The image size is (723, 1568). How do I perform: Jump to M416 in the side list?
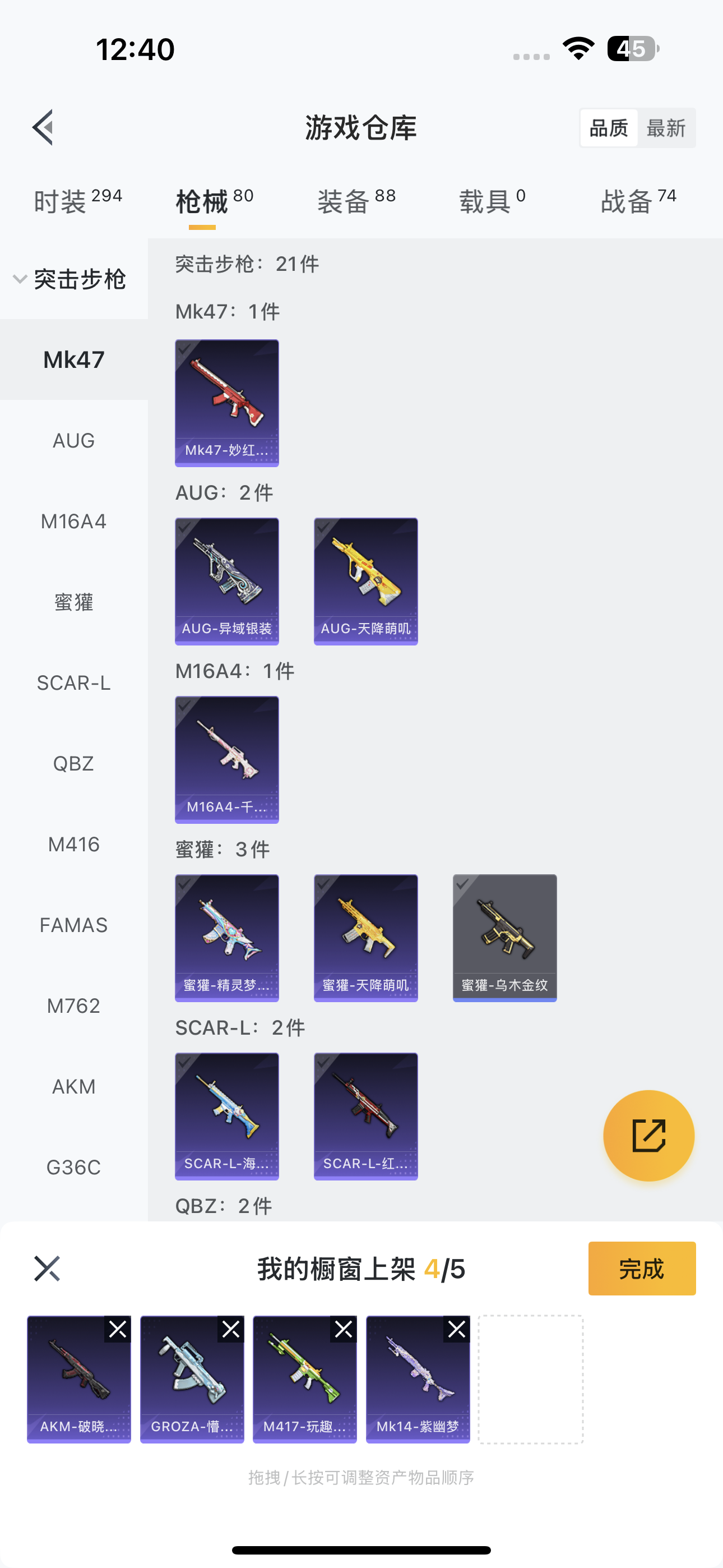(73, 844)
